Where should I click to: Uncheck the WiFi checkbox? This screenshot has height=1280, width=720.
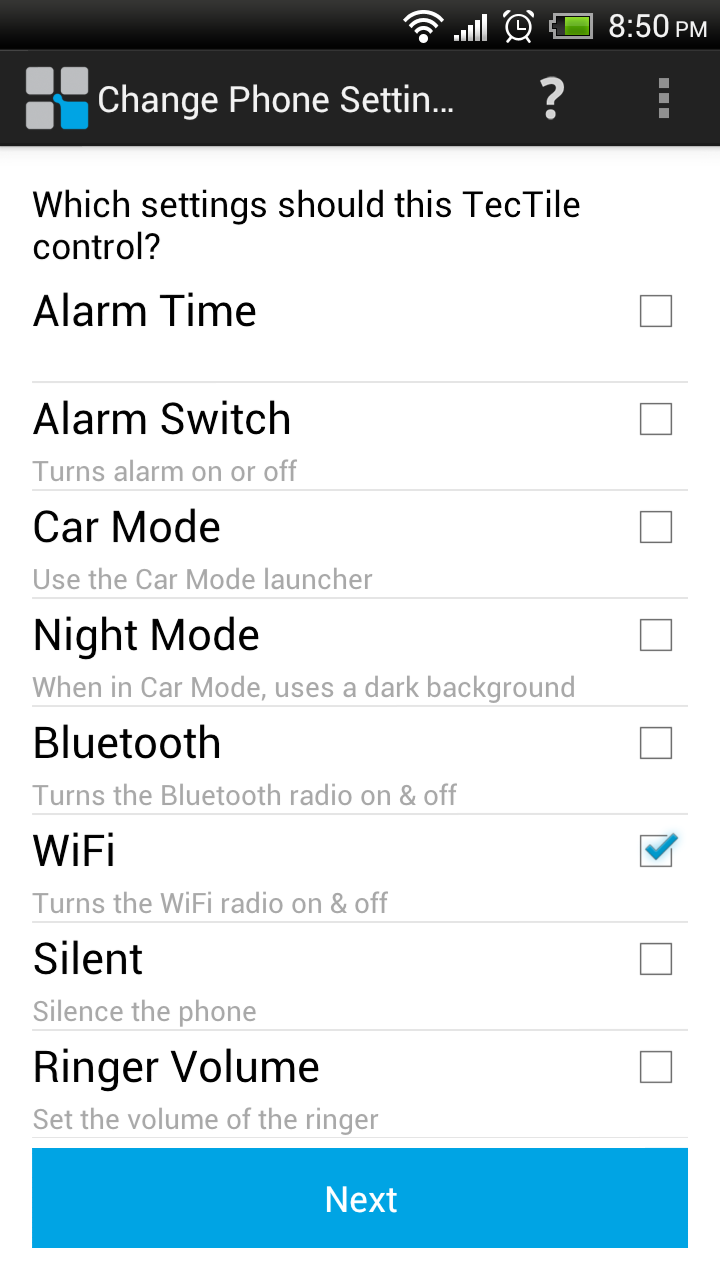[x=656, y=851]
